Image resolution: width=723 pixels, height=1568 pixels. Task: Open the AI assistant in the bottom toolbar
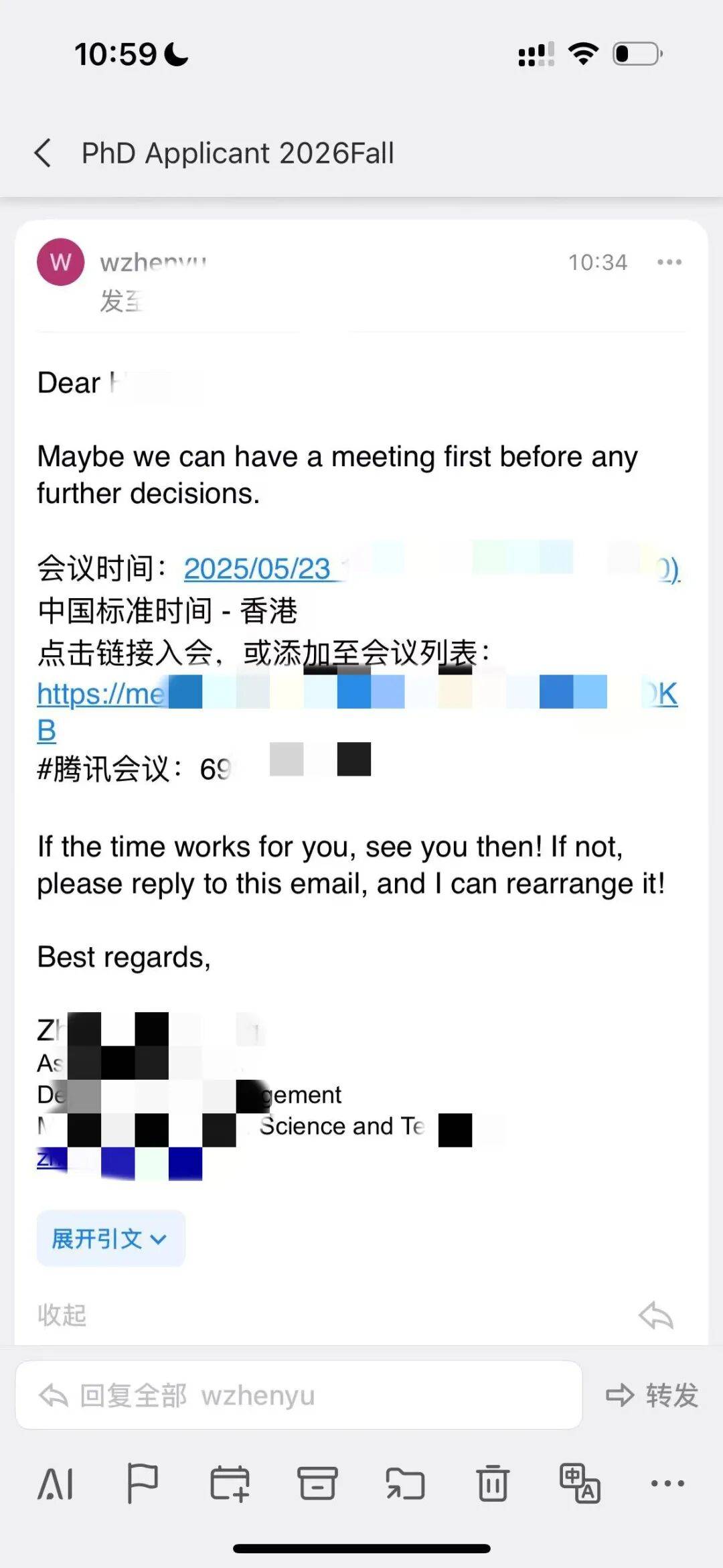(x=56, y=1484)
